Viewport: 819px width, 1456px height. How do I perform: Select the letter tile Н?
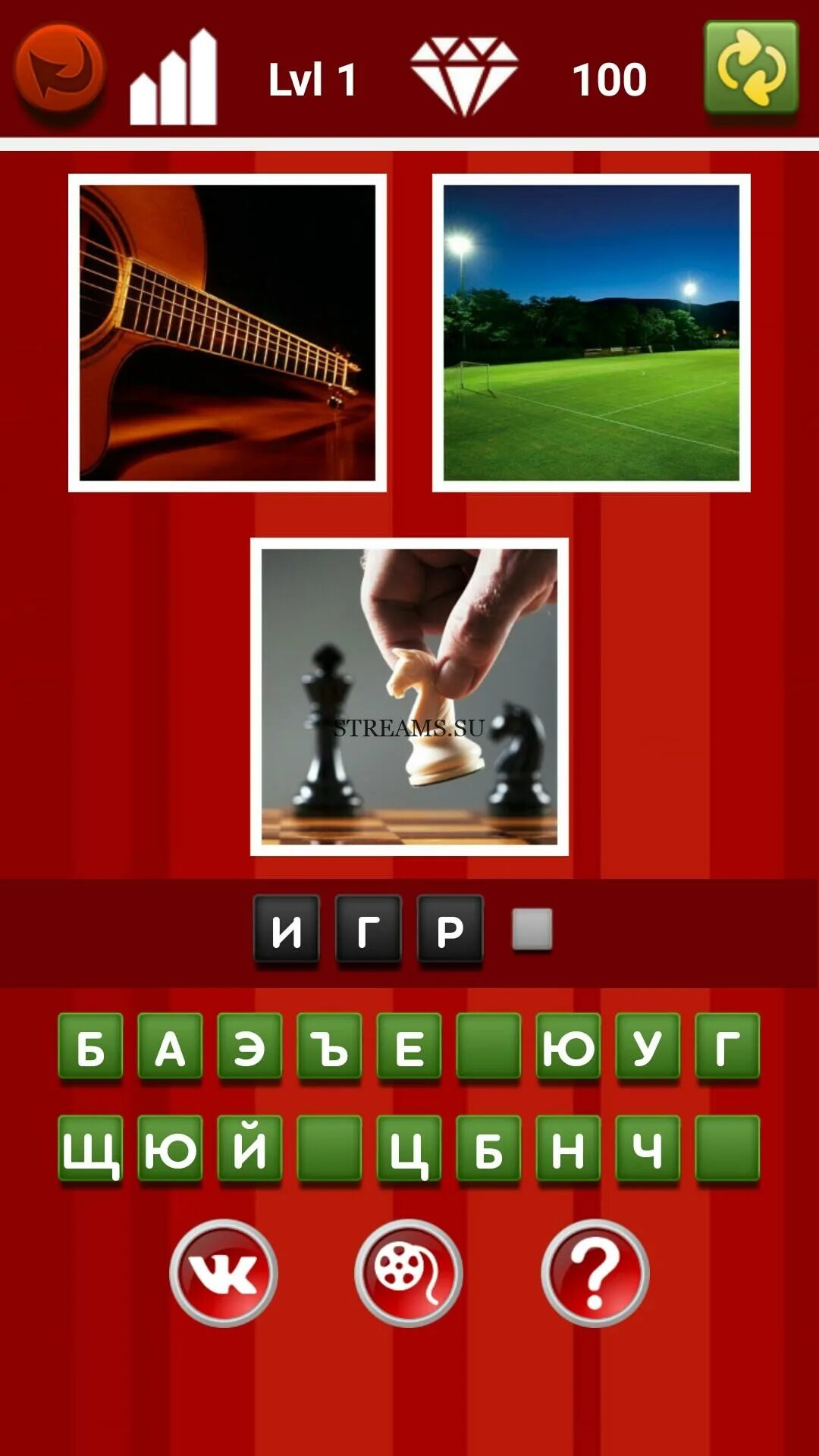[568, 1149]
